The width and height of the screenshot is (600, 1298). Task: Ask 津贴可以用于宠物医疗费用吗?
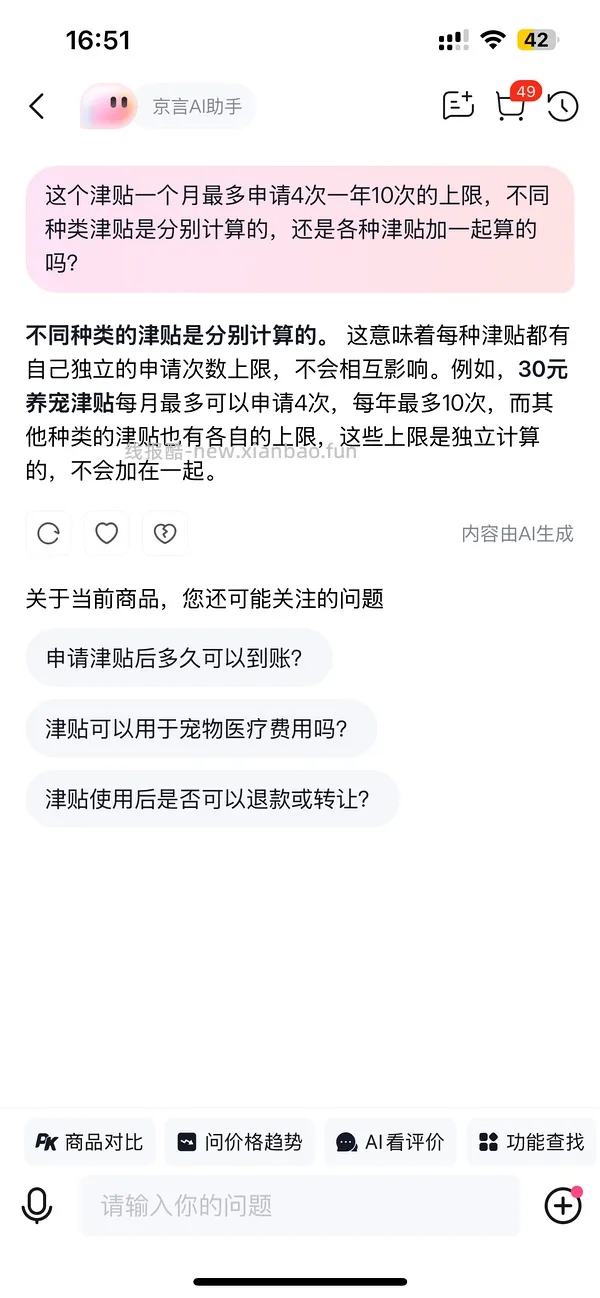pos(201,728)
